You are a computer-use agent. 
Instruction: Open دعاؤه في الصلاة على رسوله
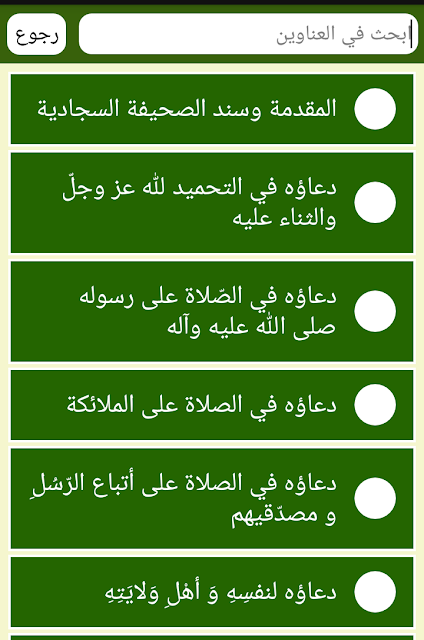point(212,311)
